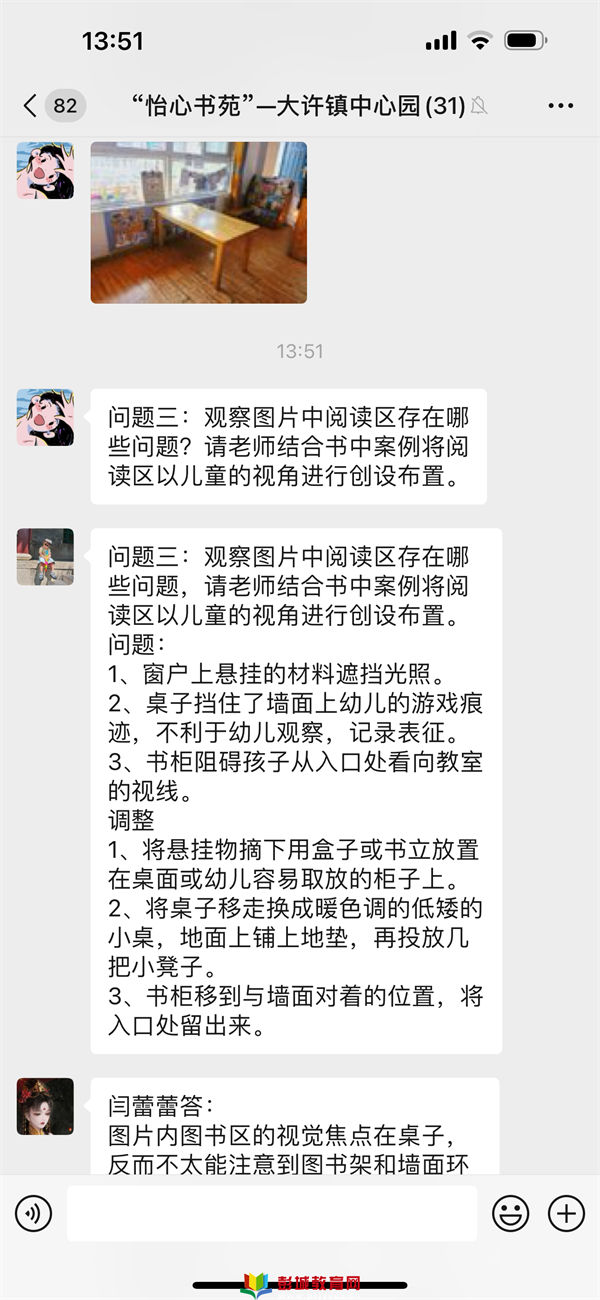Switch to voice message input
This screenshot has width=600, height=1300.
click(x=33, y=1214)
